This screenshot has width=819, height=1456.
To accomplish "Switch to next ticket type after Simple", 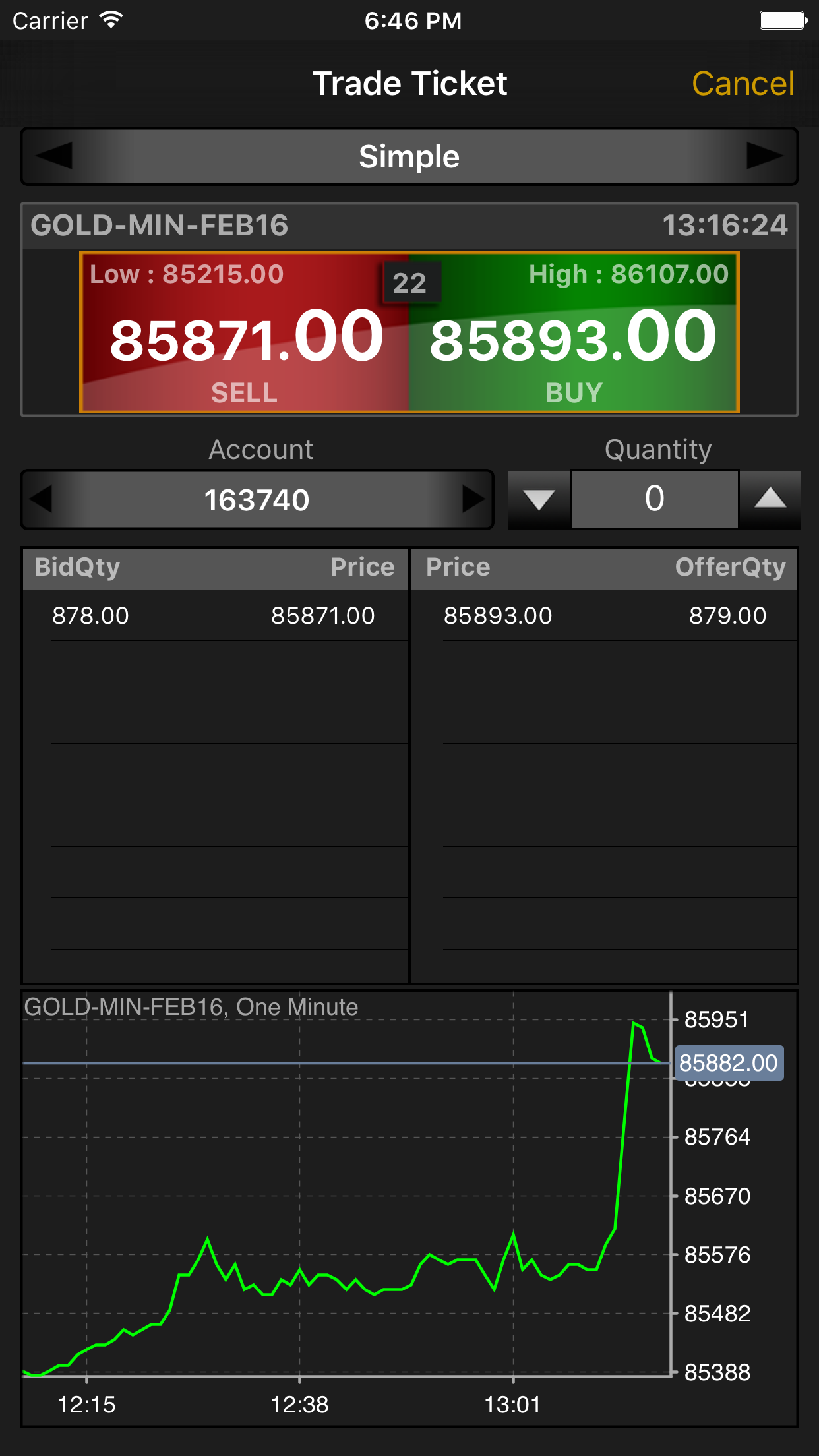I will point(765,156).
